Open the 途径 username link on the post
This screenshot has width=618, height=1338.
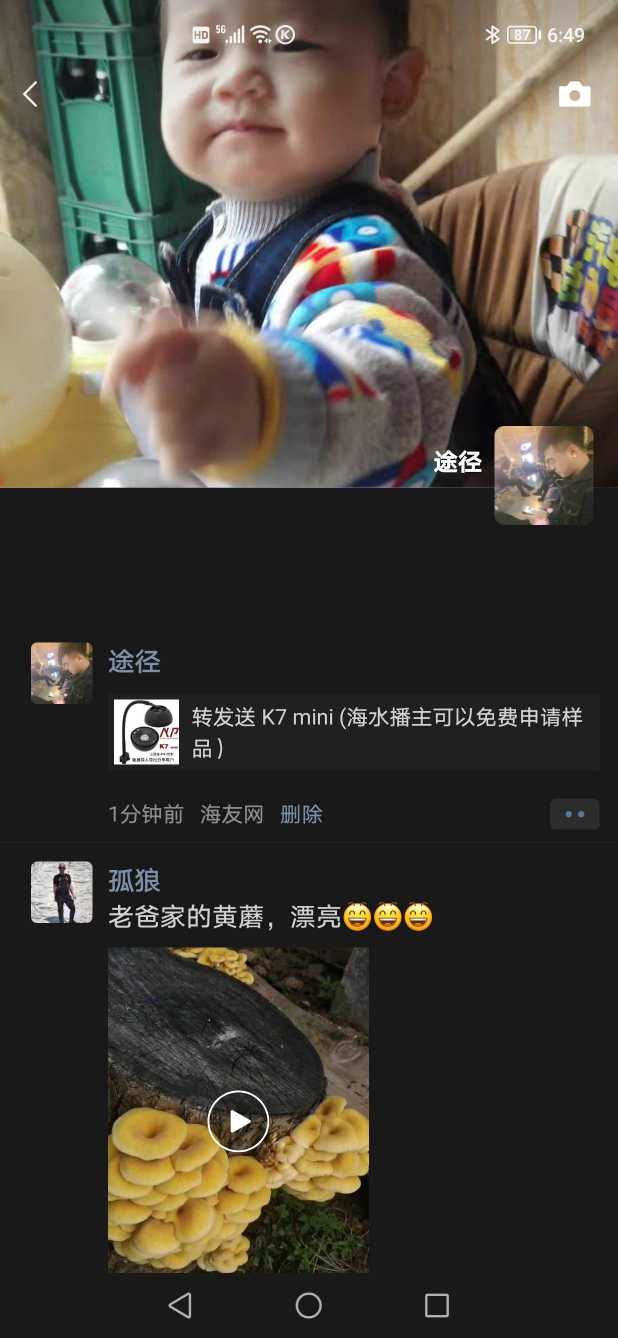tap(134, 662)
